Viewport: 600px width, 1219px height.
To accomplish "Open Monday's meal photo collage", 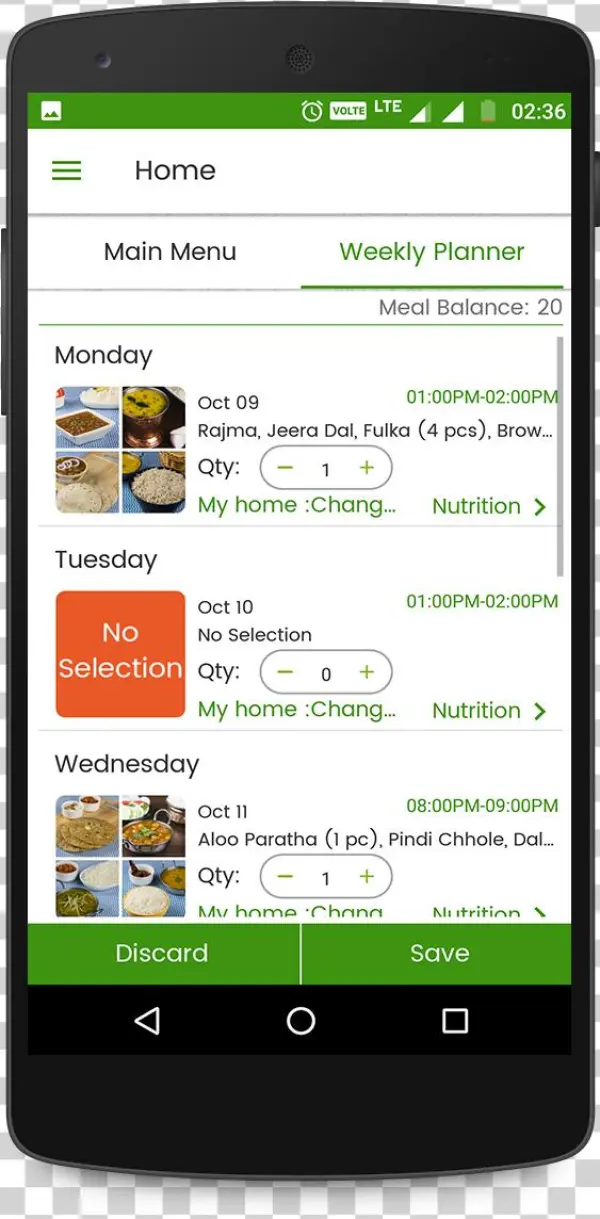I will [x=120, y=449].
